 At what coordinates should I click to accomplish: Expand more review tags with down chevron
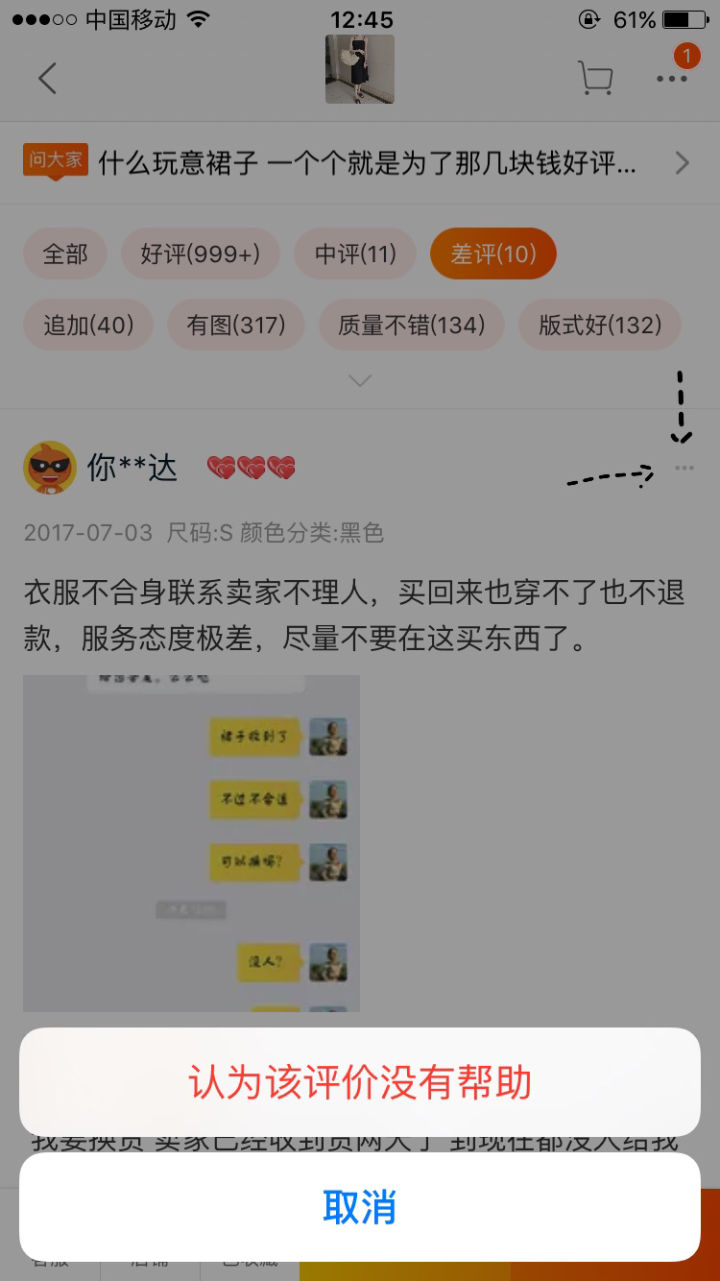pos(360,381)
